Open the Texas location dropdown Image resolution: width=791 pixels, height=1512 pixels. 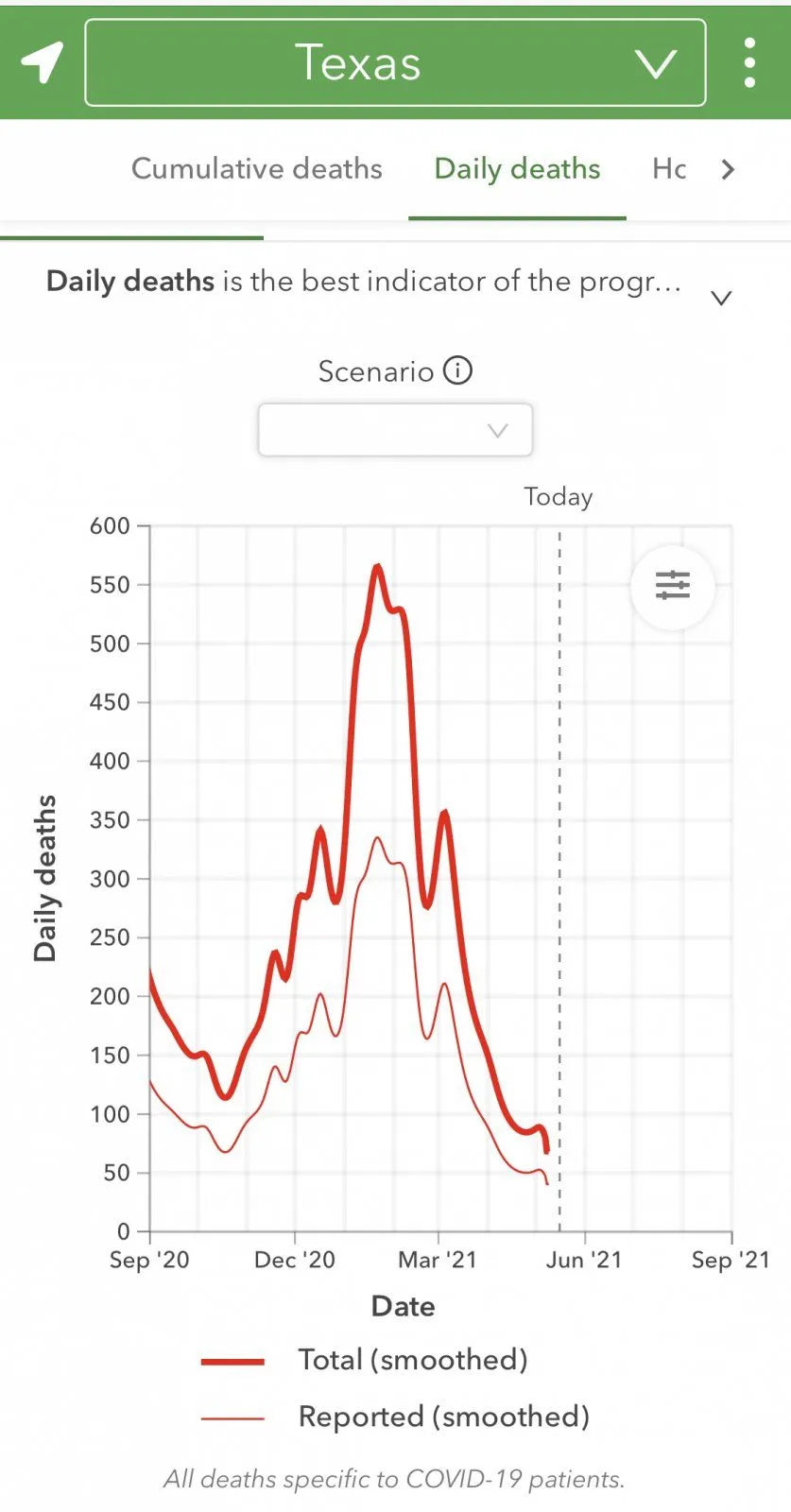pyautogui.click(x=395, y=62)
